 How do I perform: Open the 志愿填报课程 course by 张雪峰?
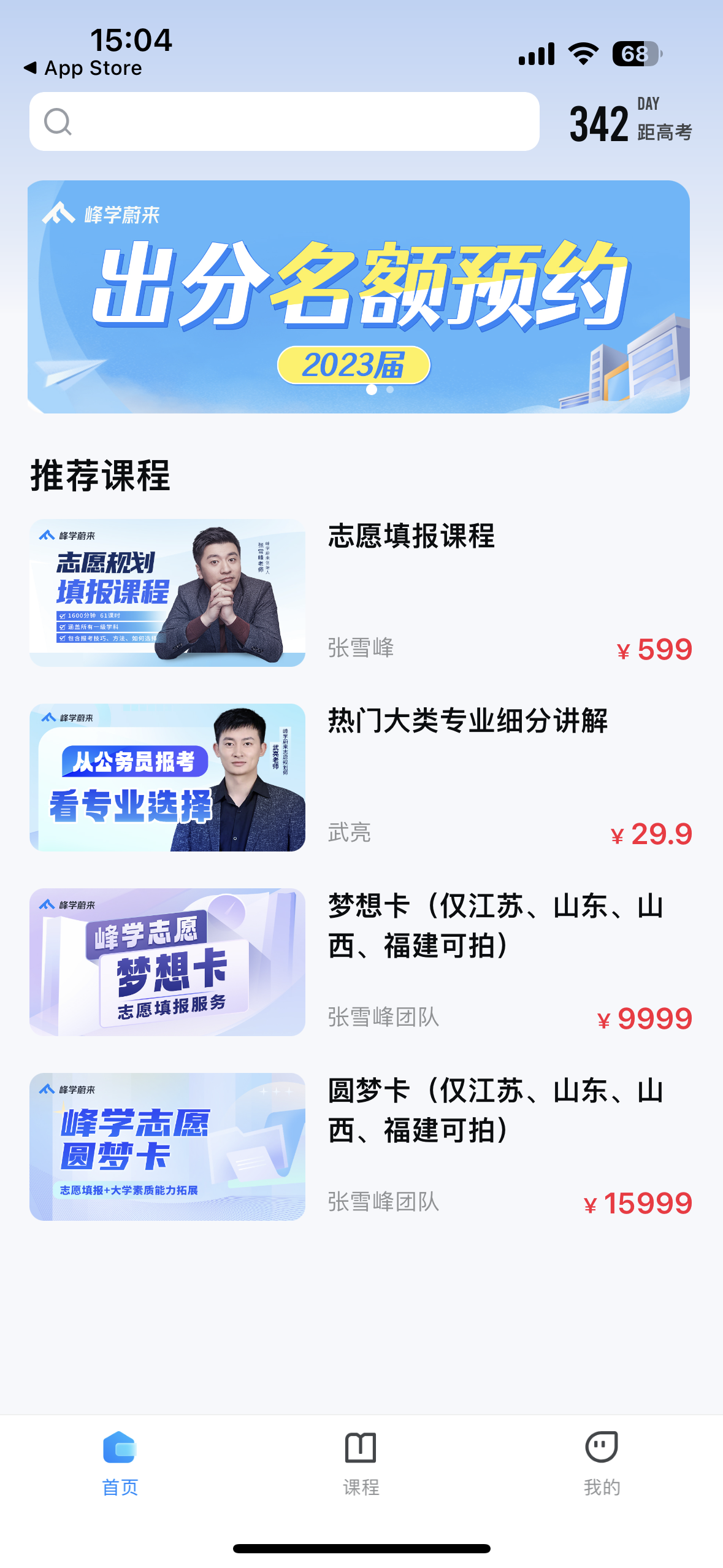pos(361,593)
